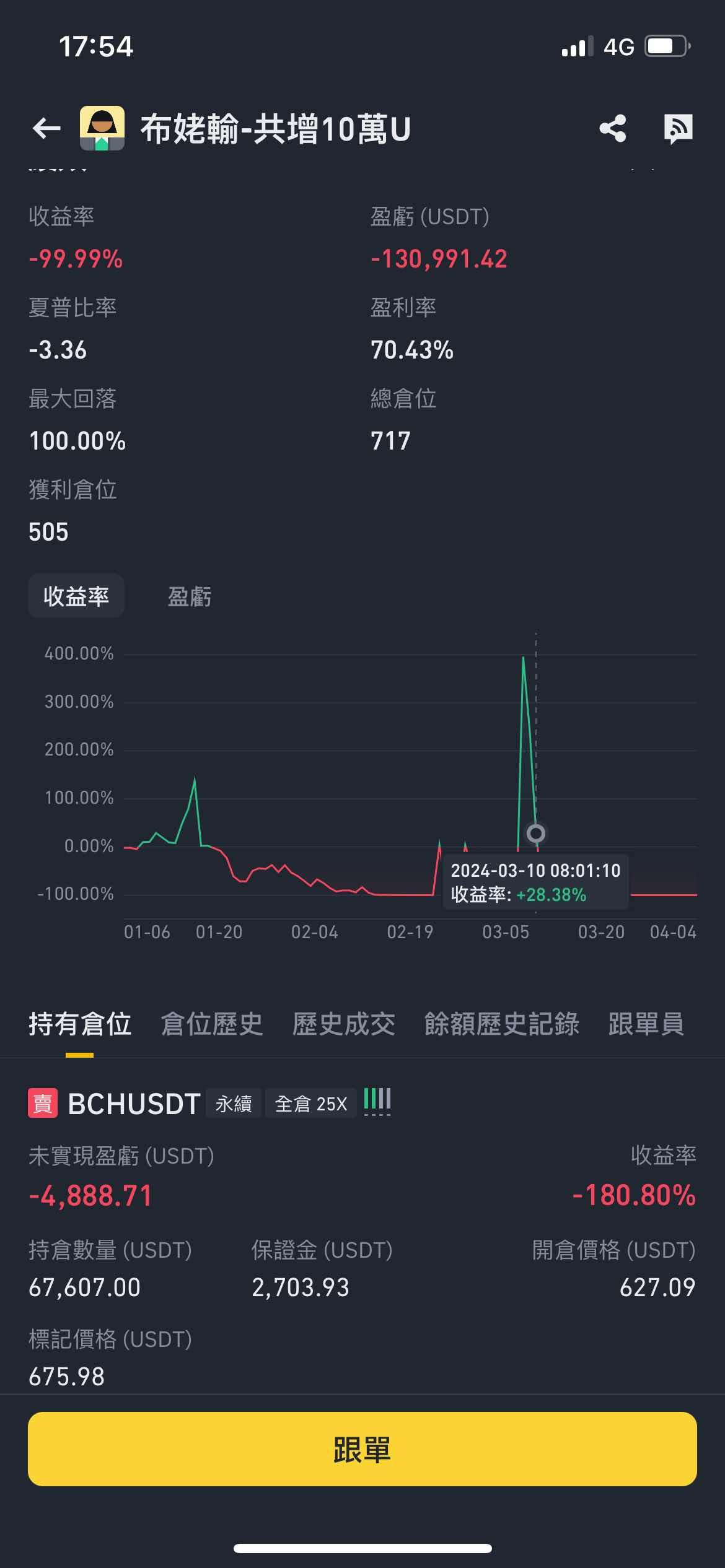Open the 倉位歷史 tab

212,1024
